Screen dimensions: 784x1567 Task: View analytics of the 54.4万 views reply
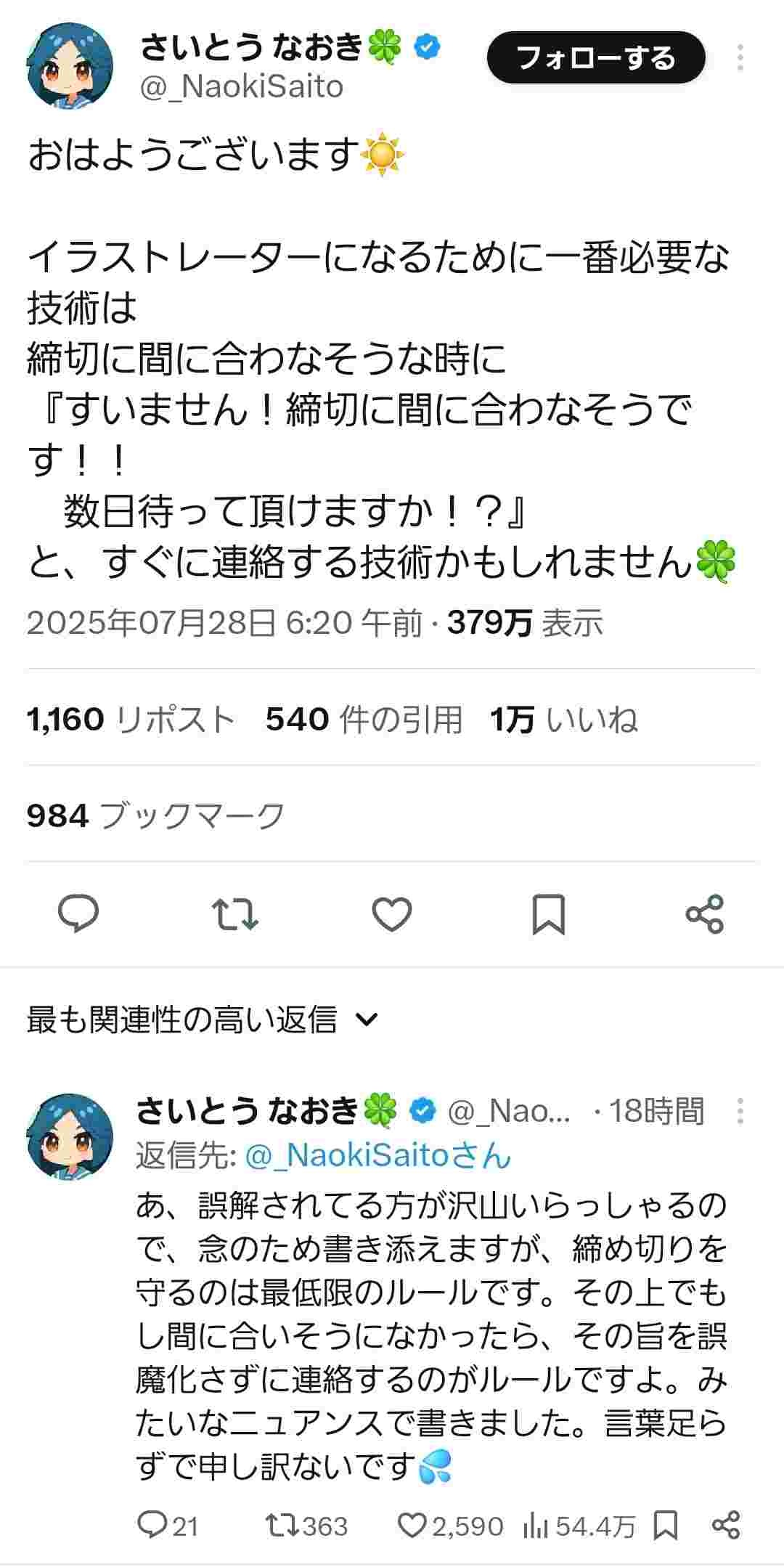click(x=579, y=1525)
